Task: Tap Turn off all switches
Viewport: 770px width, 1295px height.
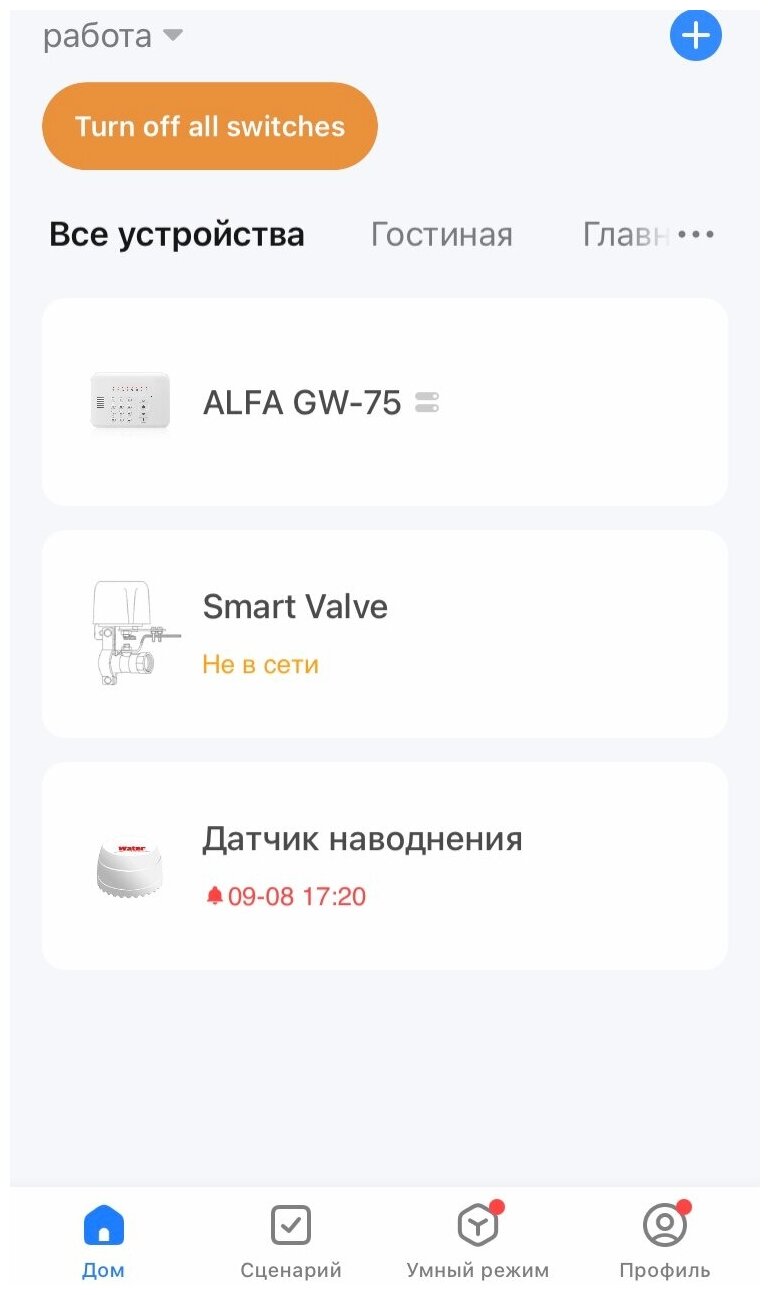Action: click(210, 127)
